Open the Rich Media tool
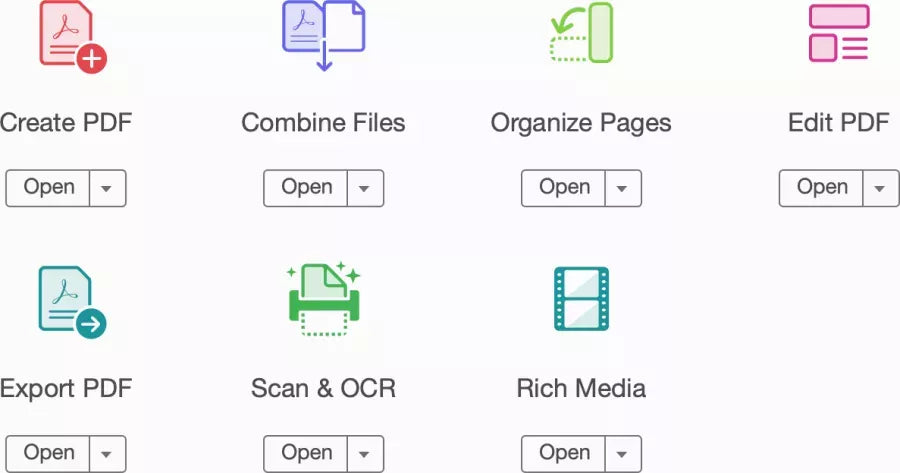The height and width of the screenshot is (473, 900). coord(564,453)
